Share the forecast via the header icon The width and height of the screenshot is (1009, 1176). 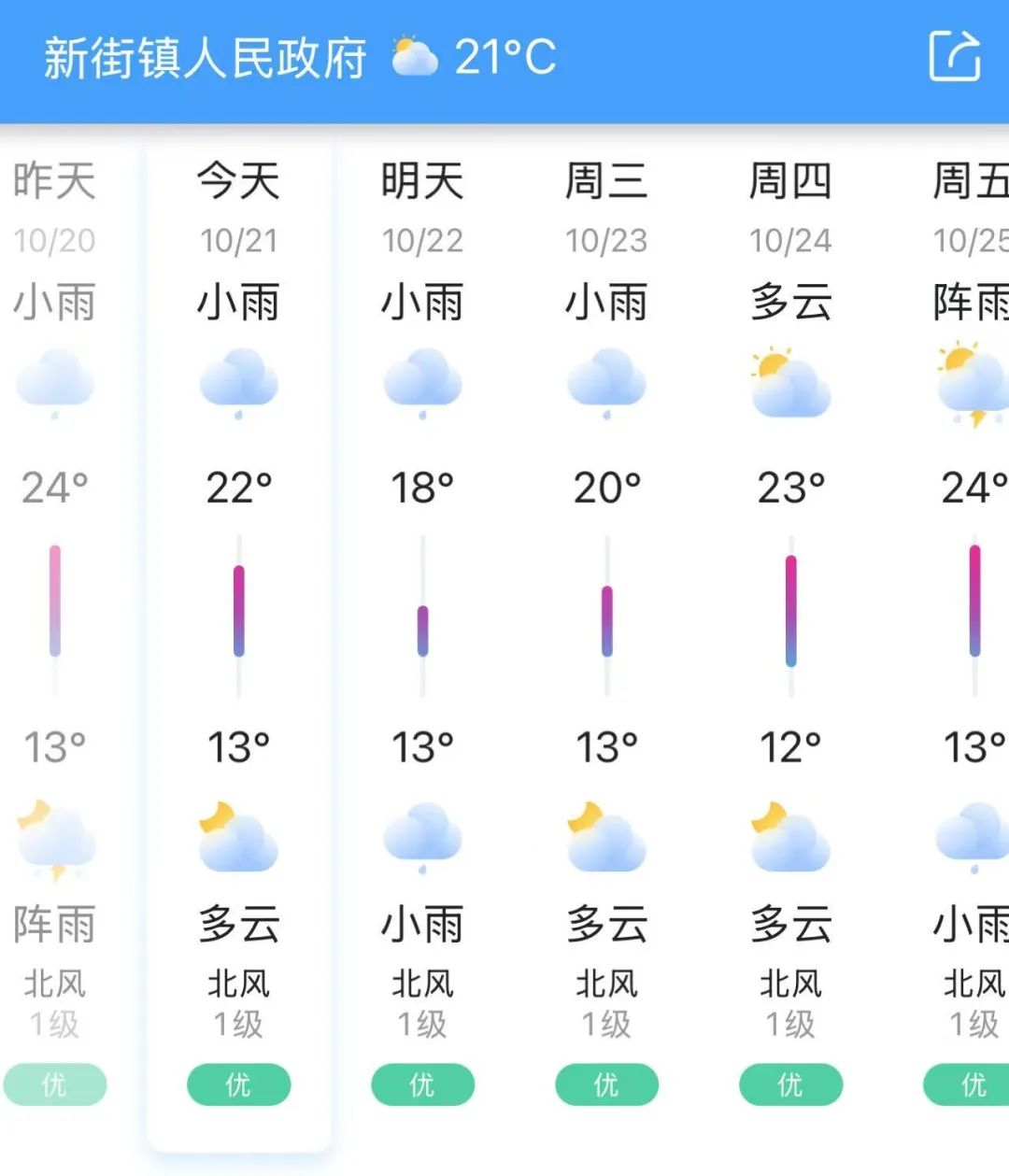click(955, 56)
